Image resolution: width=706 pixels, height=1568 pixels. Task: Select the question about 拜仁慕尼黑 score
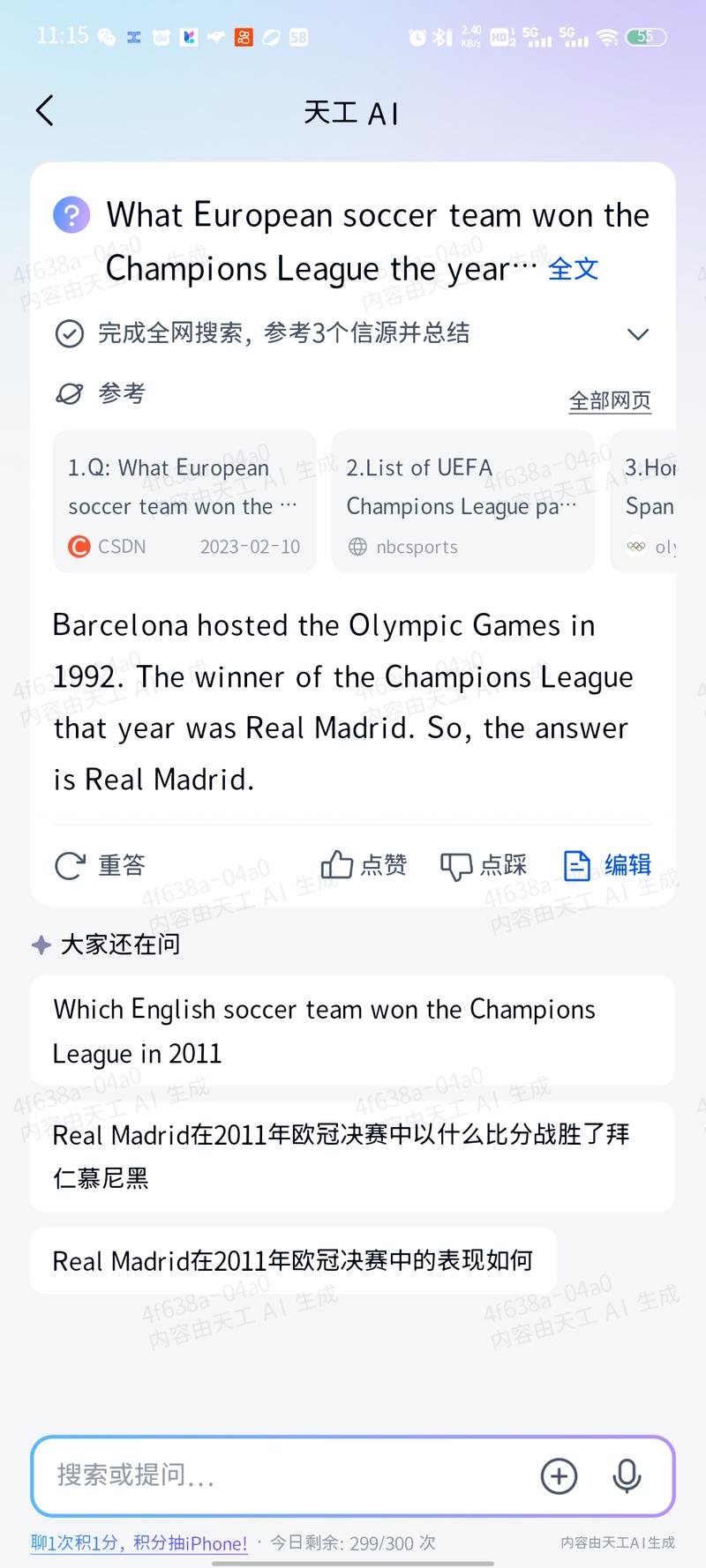[351, 1155]
